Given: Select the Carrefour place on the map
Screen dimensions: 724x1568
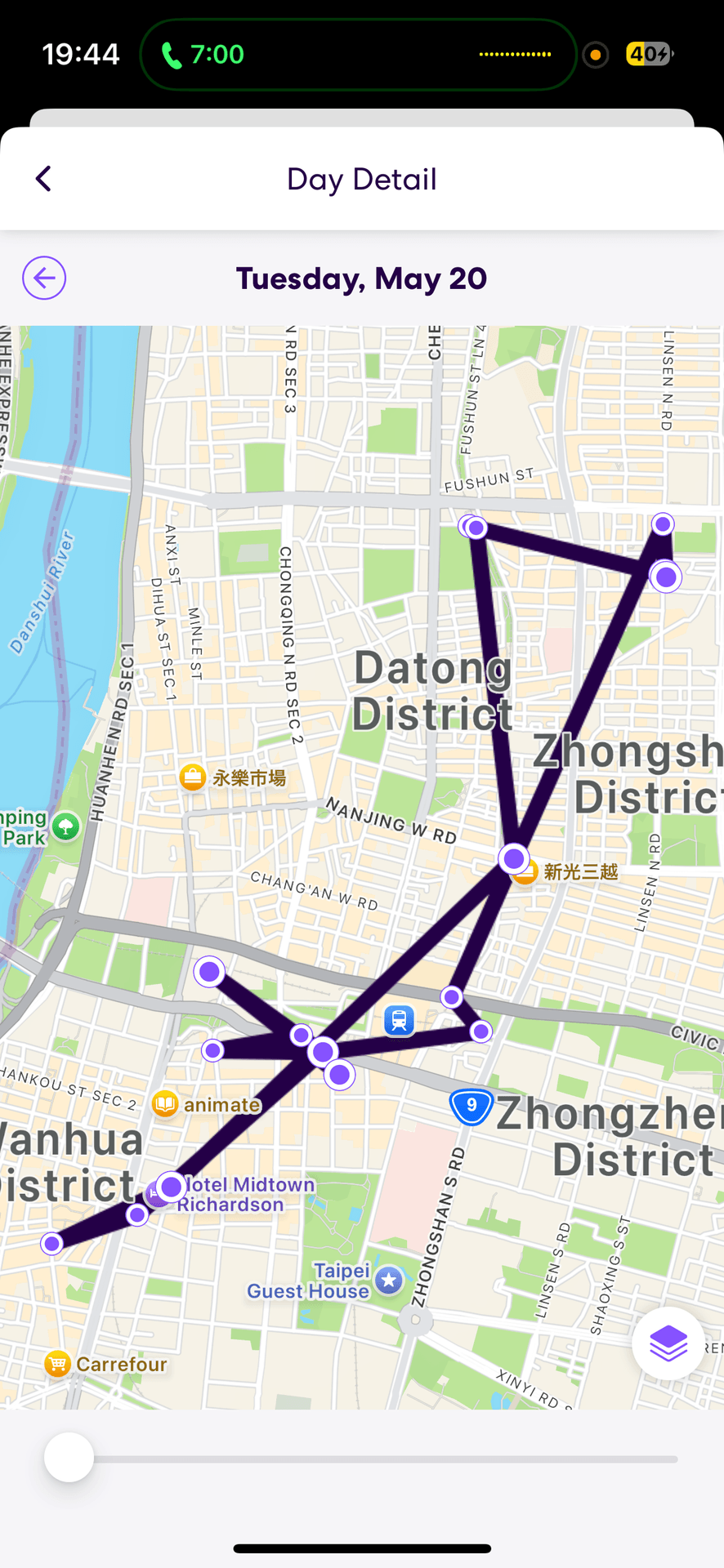Looking at the screenshot, I should click(58, 1364).
